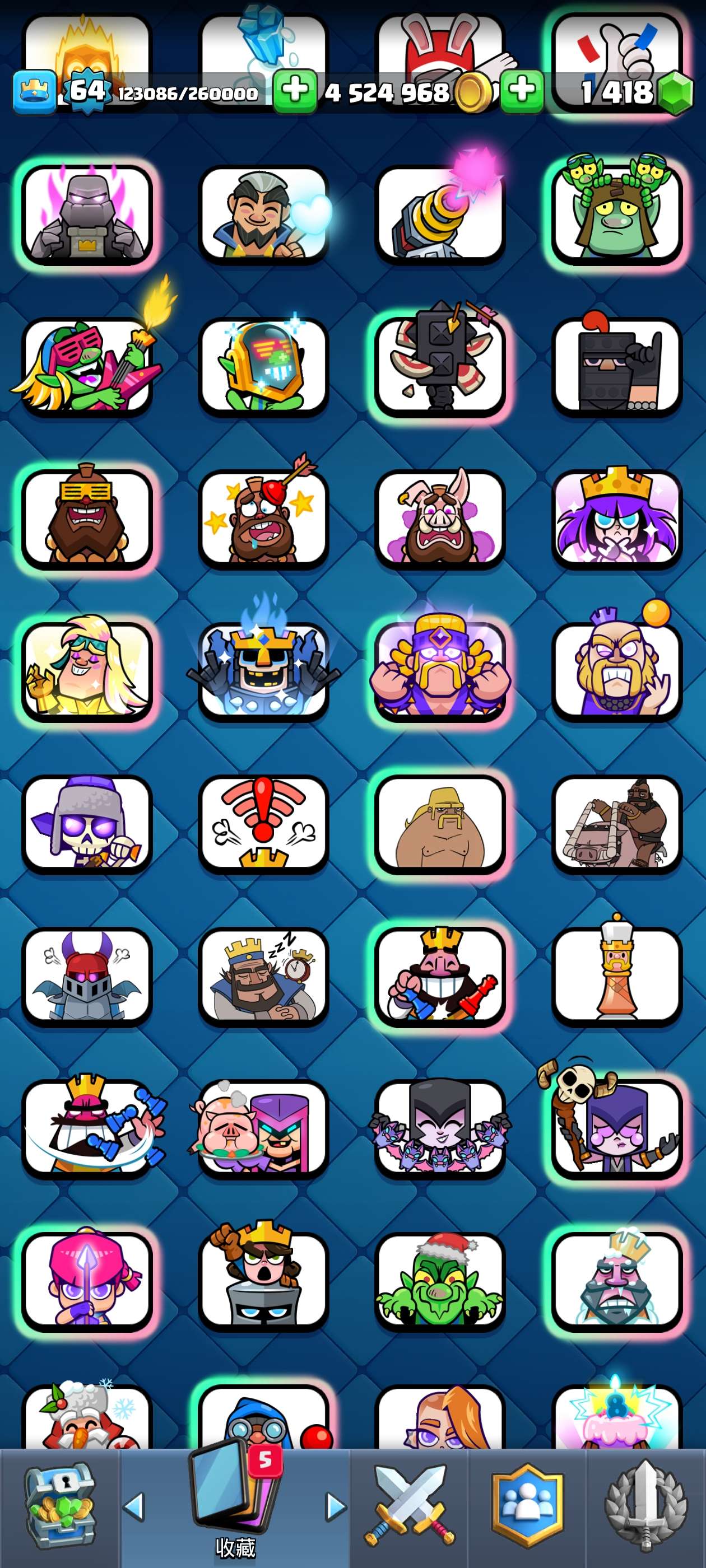The image size is (706, 1568).
Task: Go to the next collection page arrow
Action: (335, 1506)
